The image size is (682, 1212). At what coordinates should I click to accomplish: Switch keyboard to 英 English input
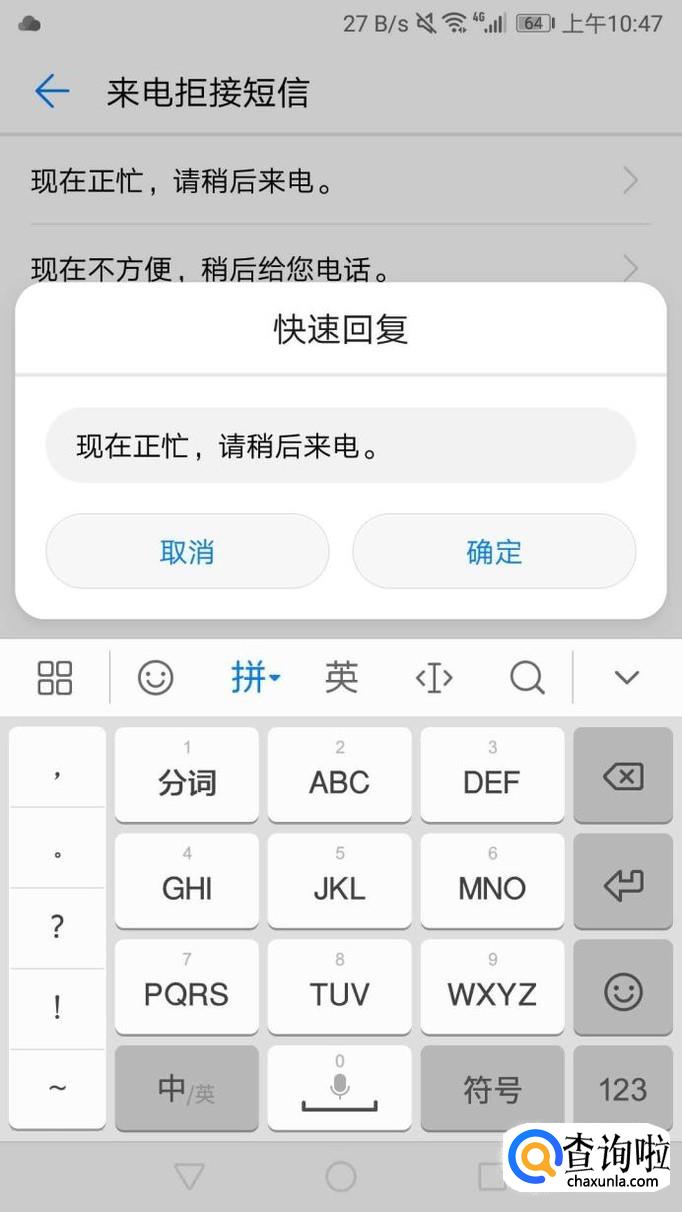[341, 677]
